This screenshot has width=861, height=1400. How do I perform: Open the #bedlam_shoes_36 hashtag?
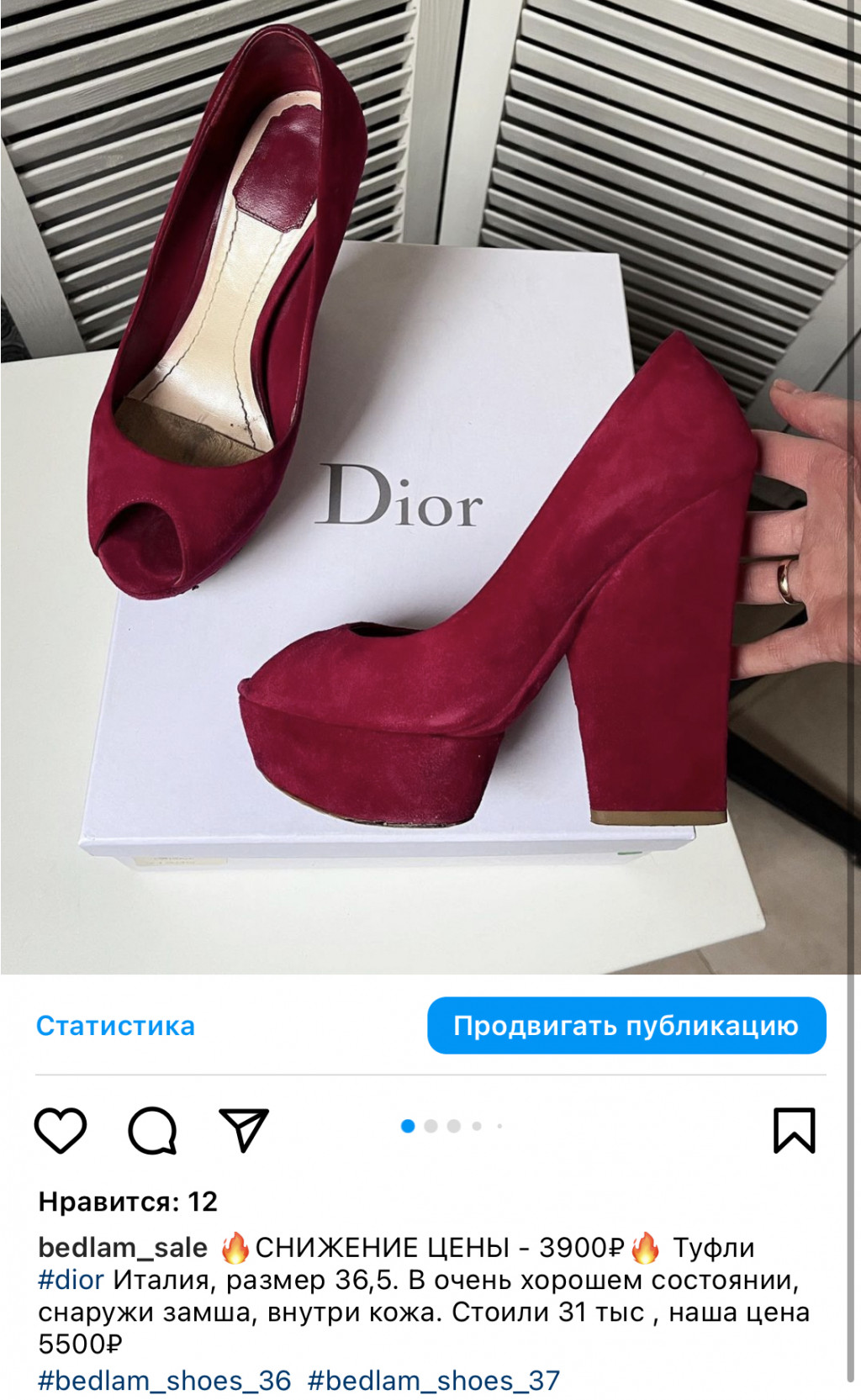(165, 1380)
